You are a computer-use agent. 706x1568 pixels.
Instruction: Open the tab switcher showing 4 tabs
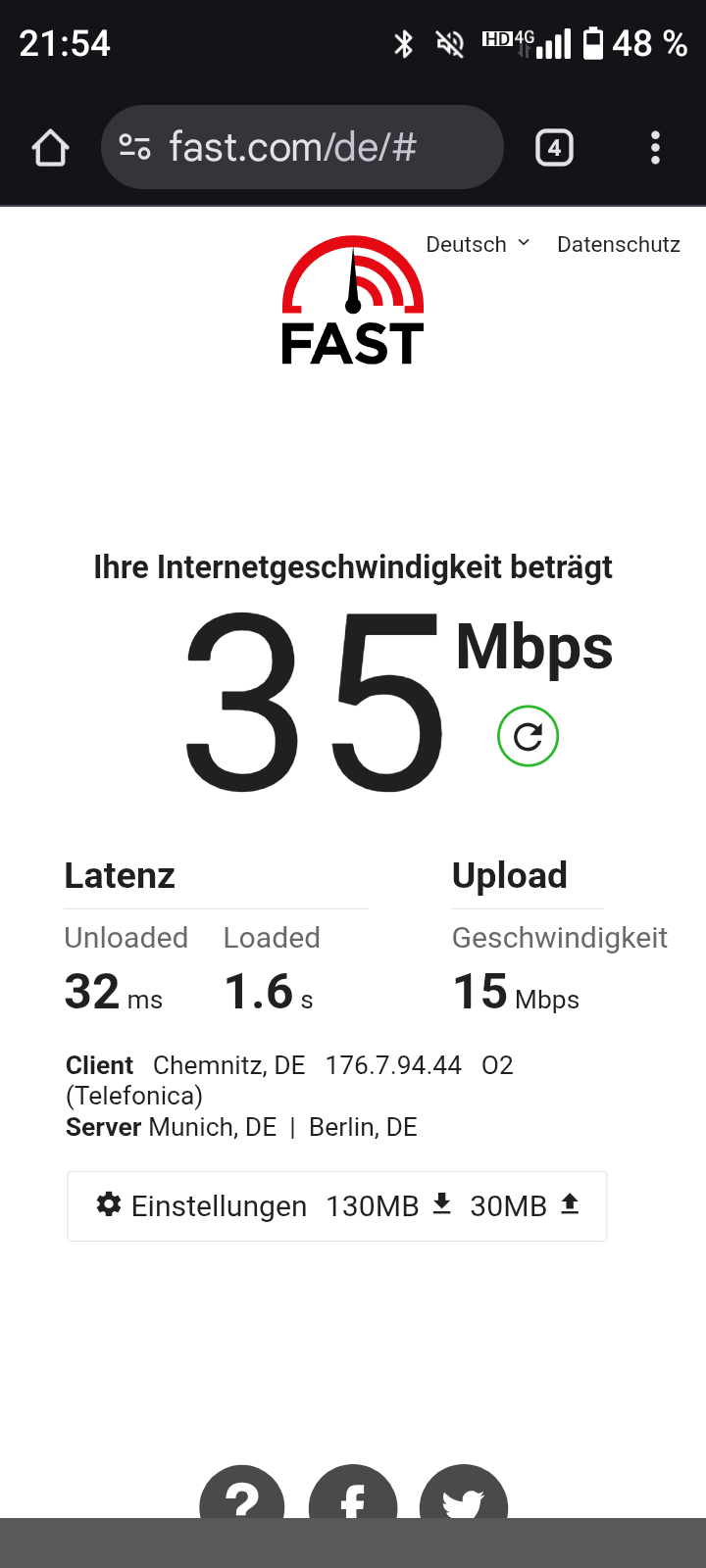(x=554, y=148)
